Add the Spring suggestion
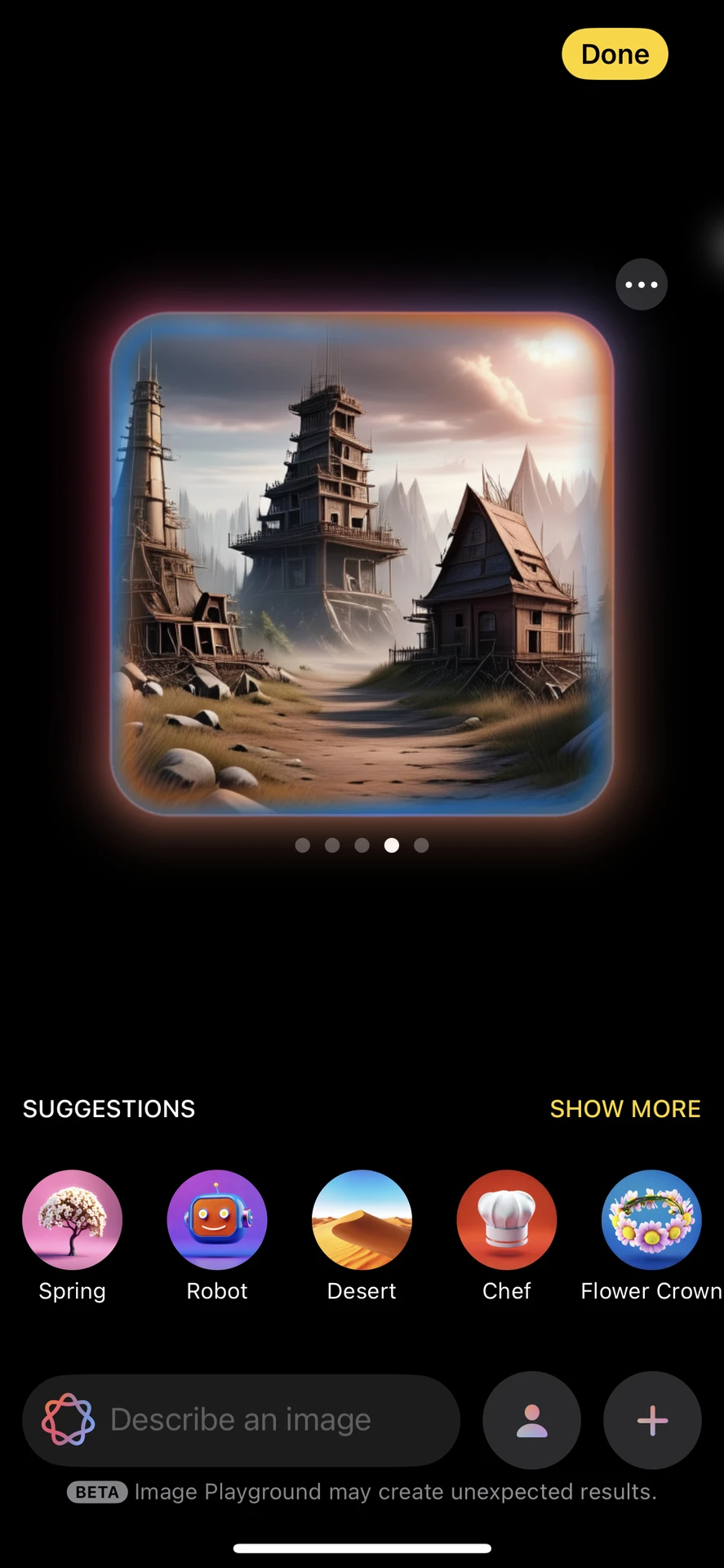Image resolution: width=724 pixels, height=1568 pixels. (72, 1220)
